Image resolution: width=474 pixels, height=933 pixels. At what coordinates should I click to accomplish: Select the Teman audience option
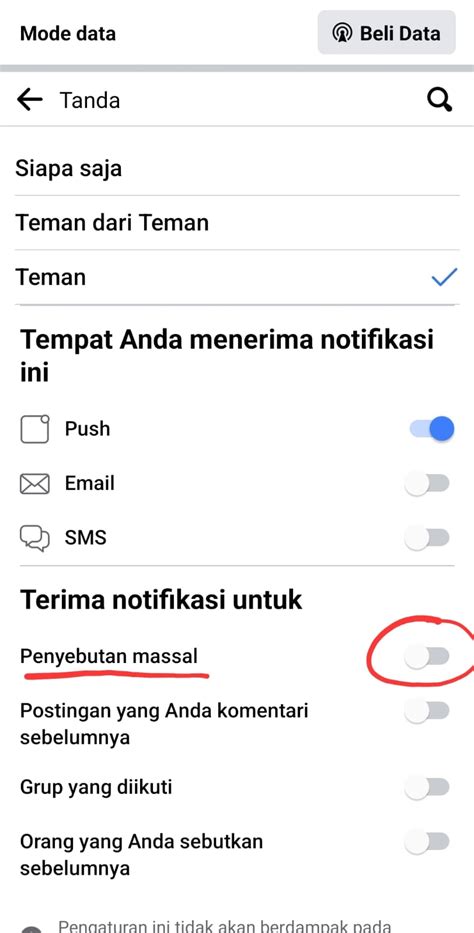[x=237, y=277]
